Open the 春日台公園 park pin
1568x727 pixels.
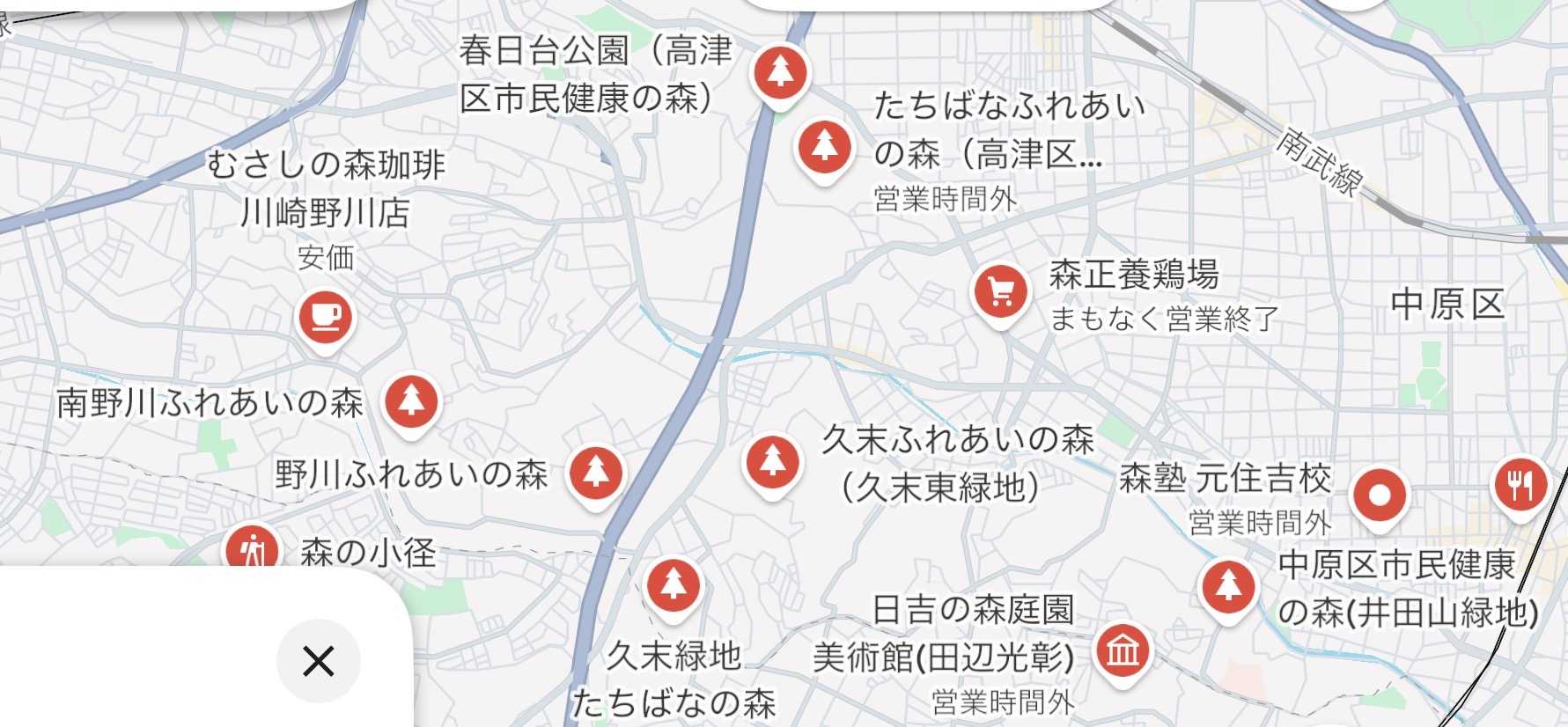point(779,72)
